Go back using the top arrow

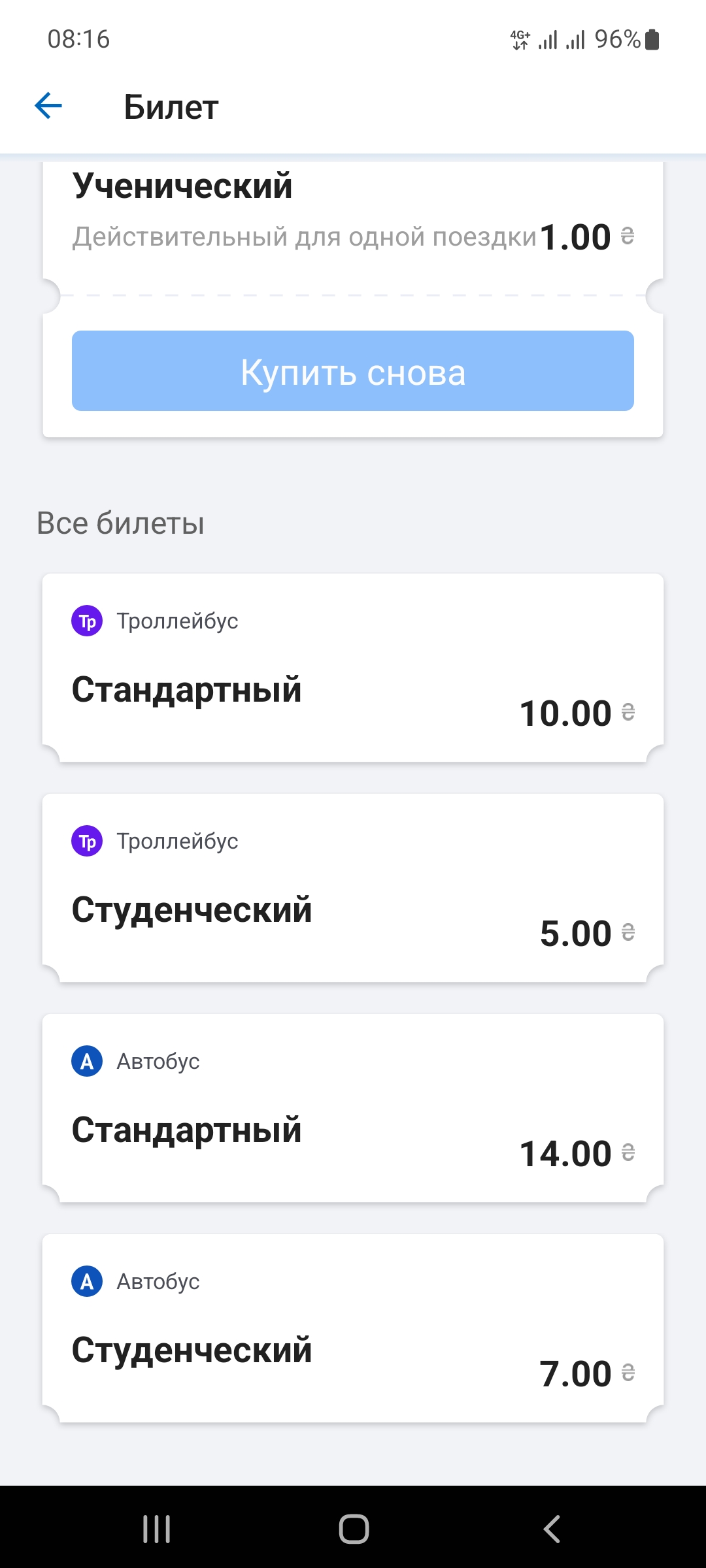[48, 106]
